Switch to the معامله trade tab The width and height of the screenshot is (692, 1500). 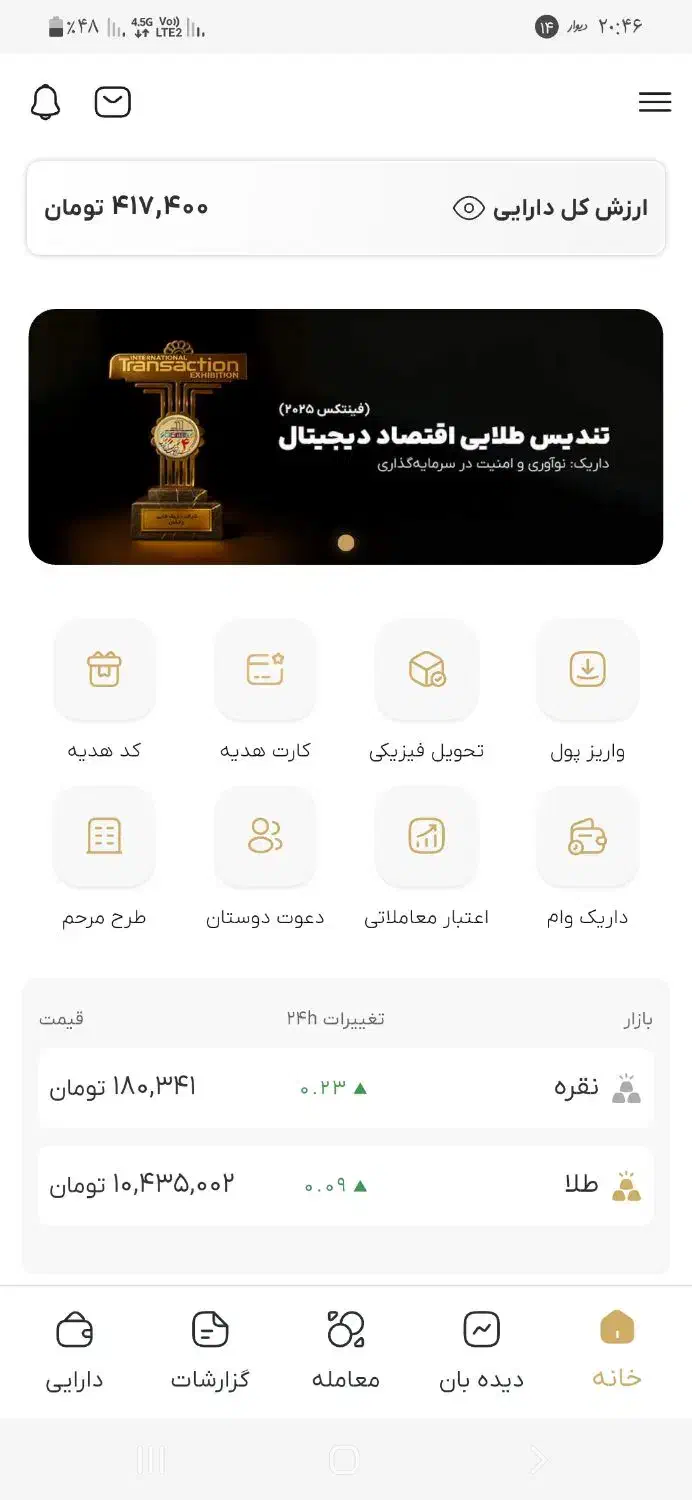346,1351
